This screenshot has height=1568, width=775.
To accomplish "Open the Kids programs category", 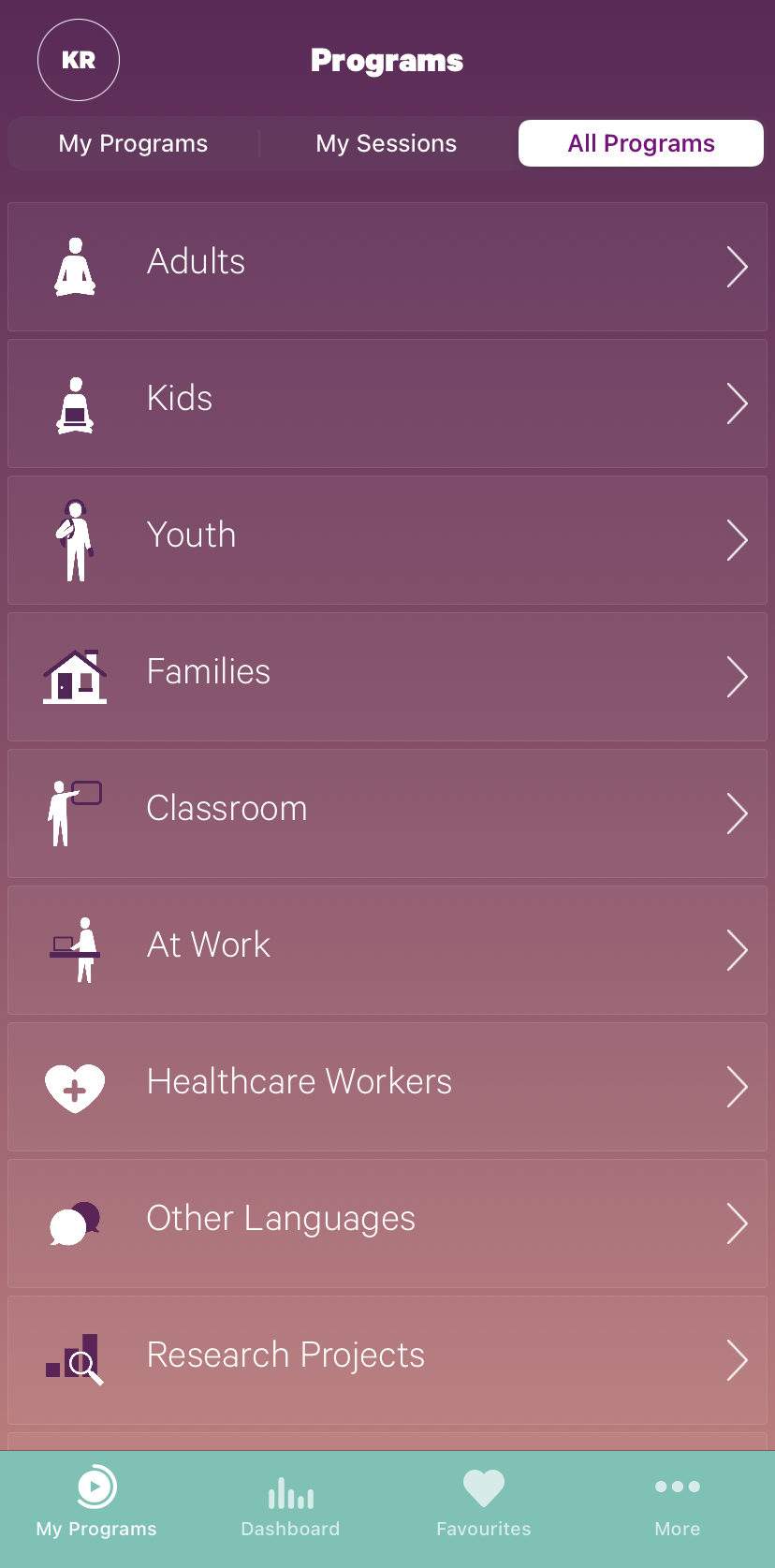I will coord(387,403).
